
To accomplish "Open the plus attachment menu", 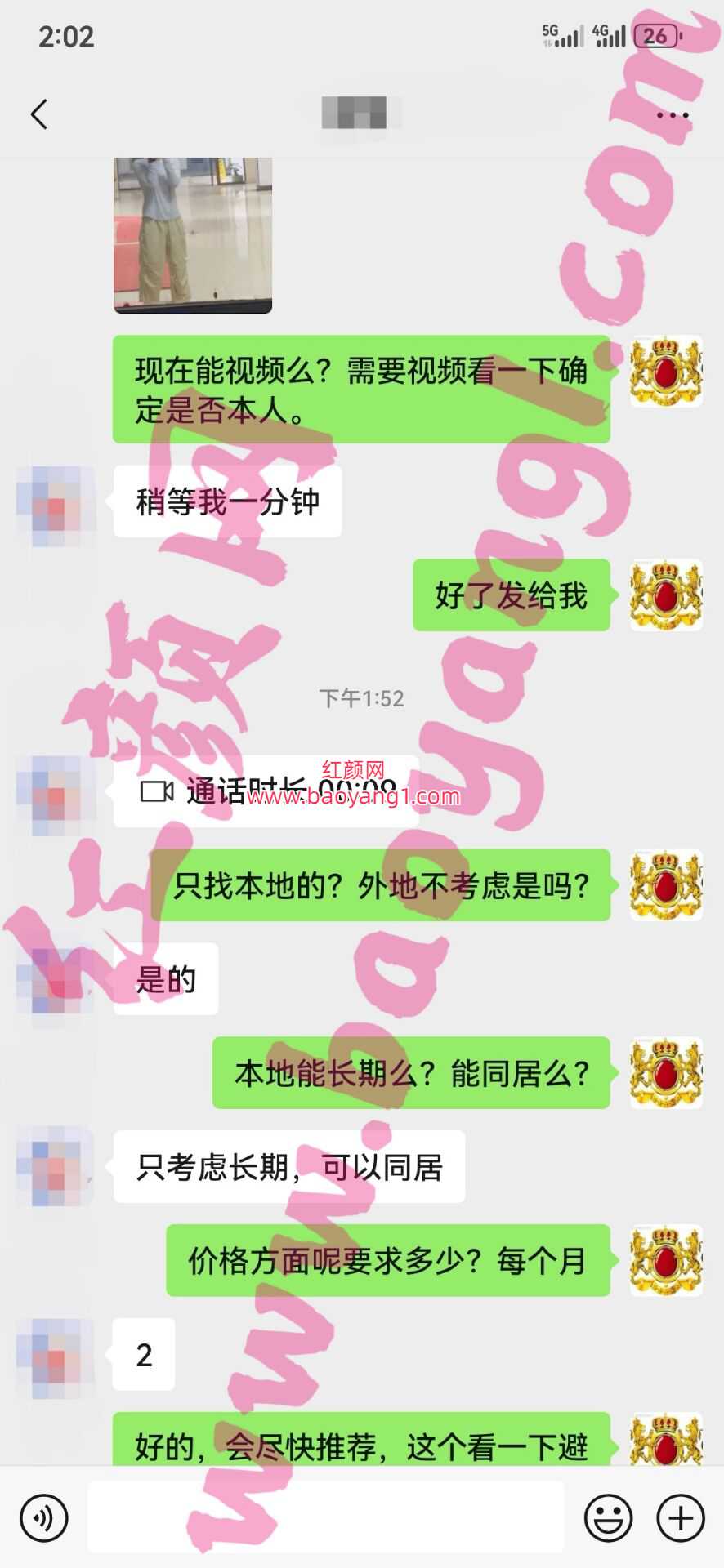I will tap(681, 1517).
